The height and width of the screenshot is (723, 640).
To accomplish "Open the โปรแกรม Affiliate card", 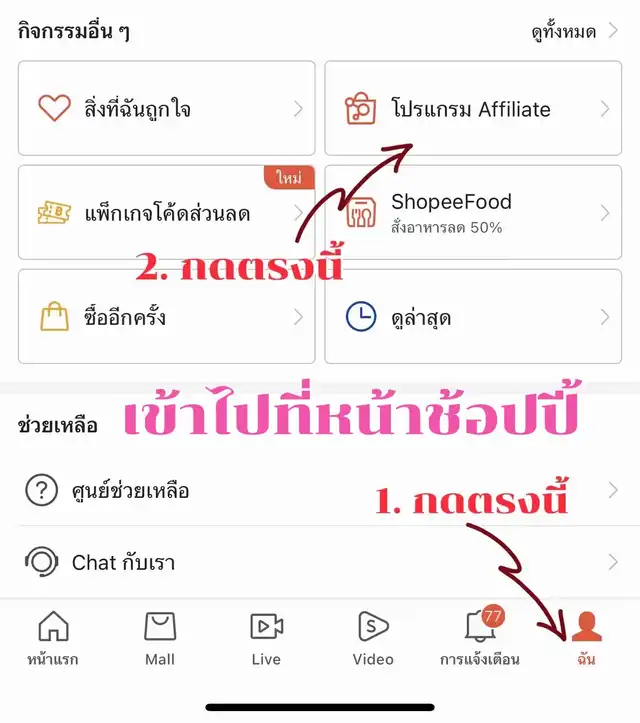I will pos(472,108).
